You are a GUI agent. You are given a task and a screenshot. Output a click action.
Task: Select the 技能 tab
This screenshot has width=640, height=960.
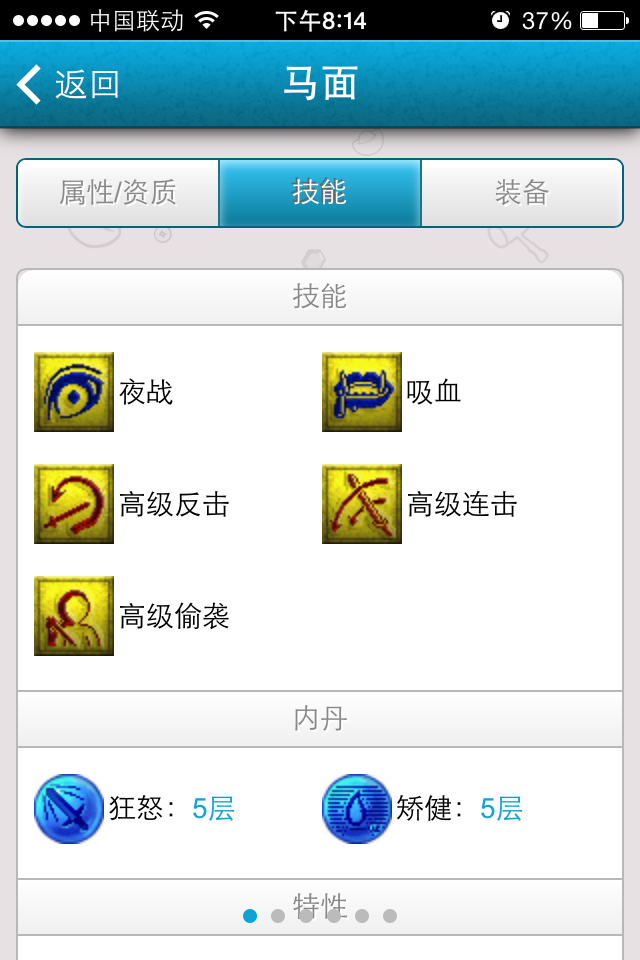coord(320,193)
